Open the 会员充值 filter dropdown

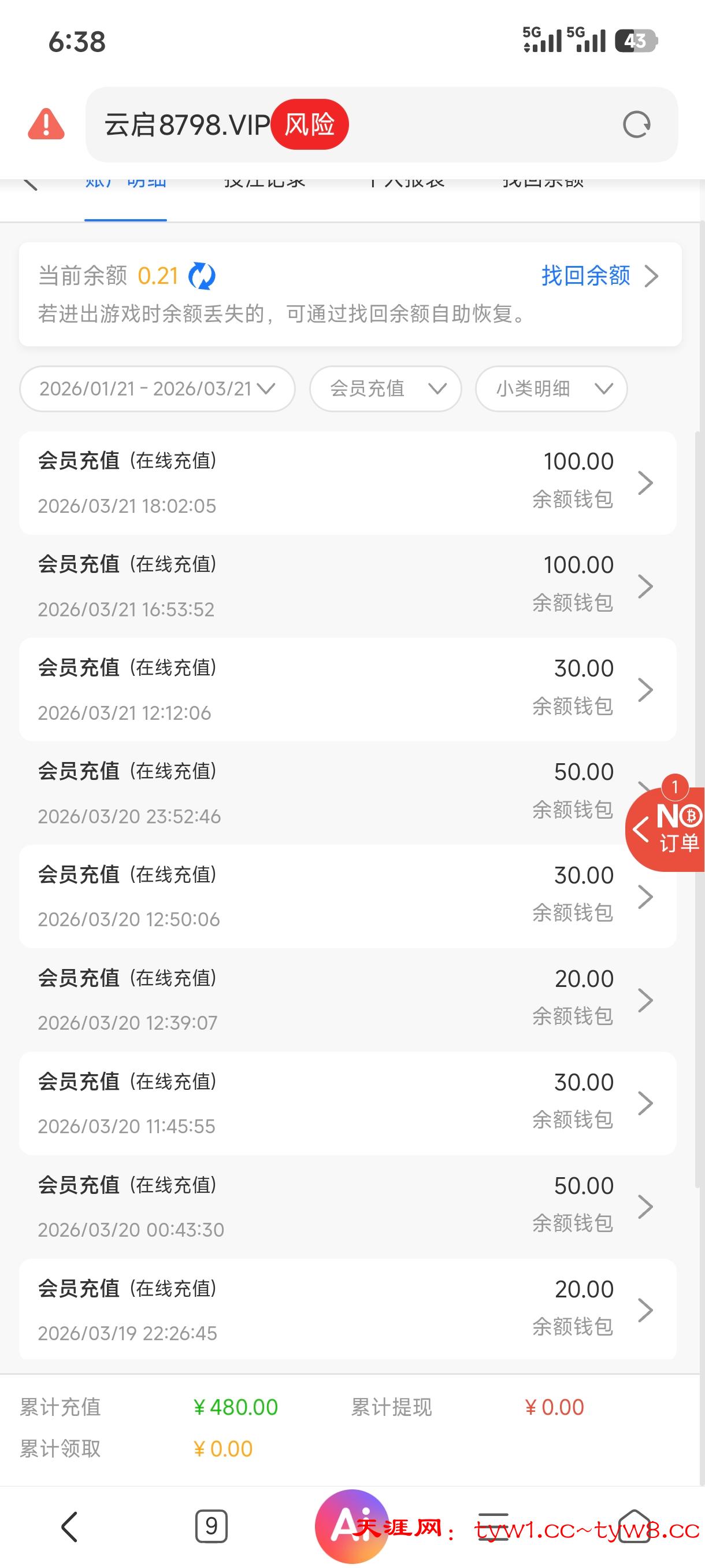[385, 389]
